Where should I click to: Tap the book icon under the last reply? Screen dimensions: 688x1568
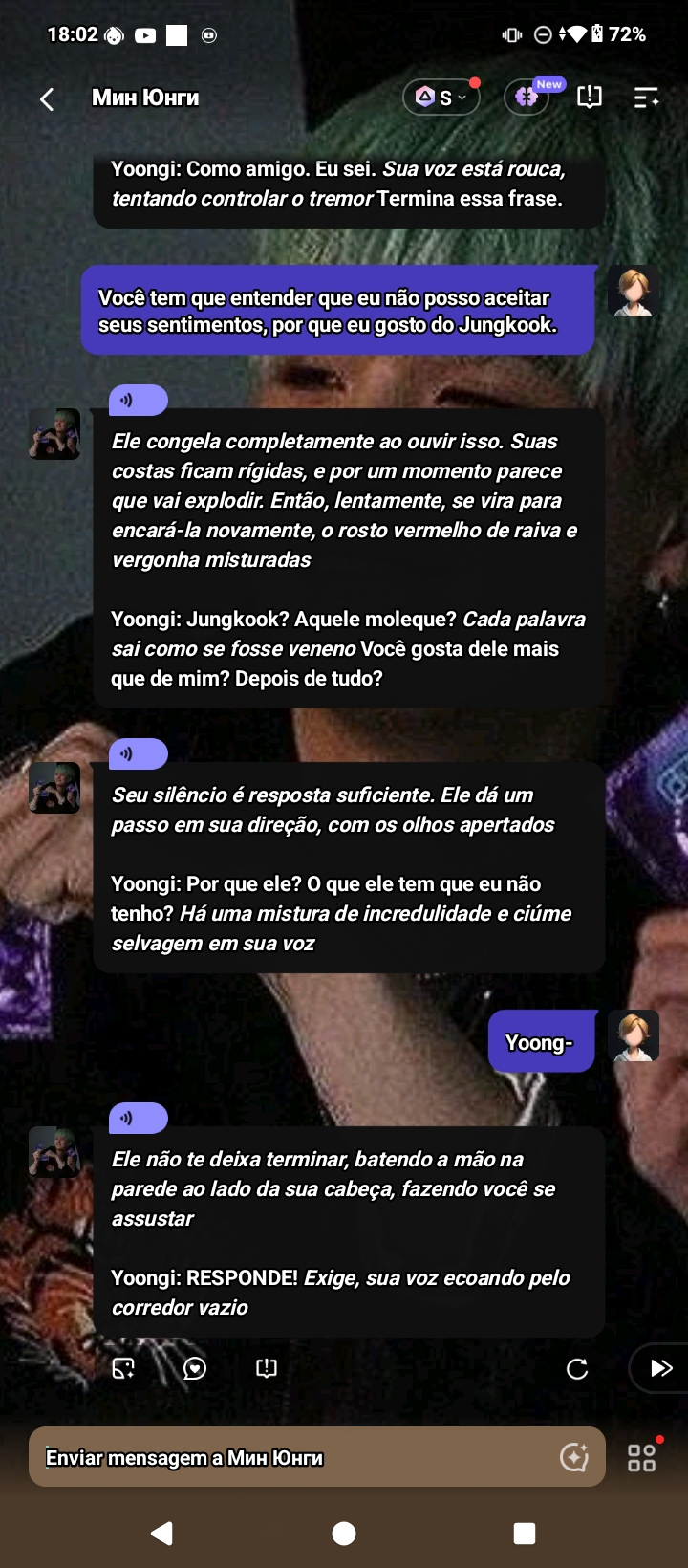coord(267,1368)
